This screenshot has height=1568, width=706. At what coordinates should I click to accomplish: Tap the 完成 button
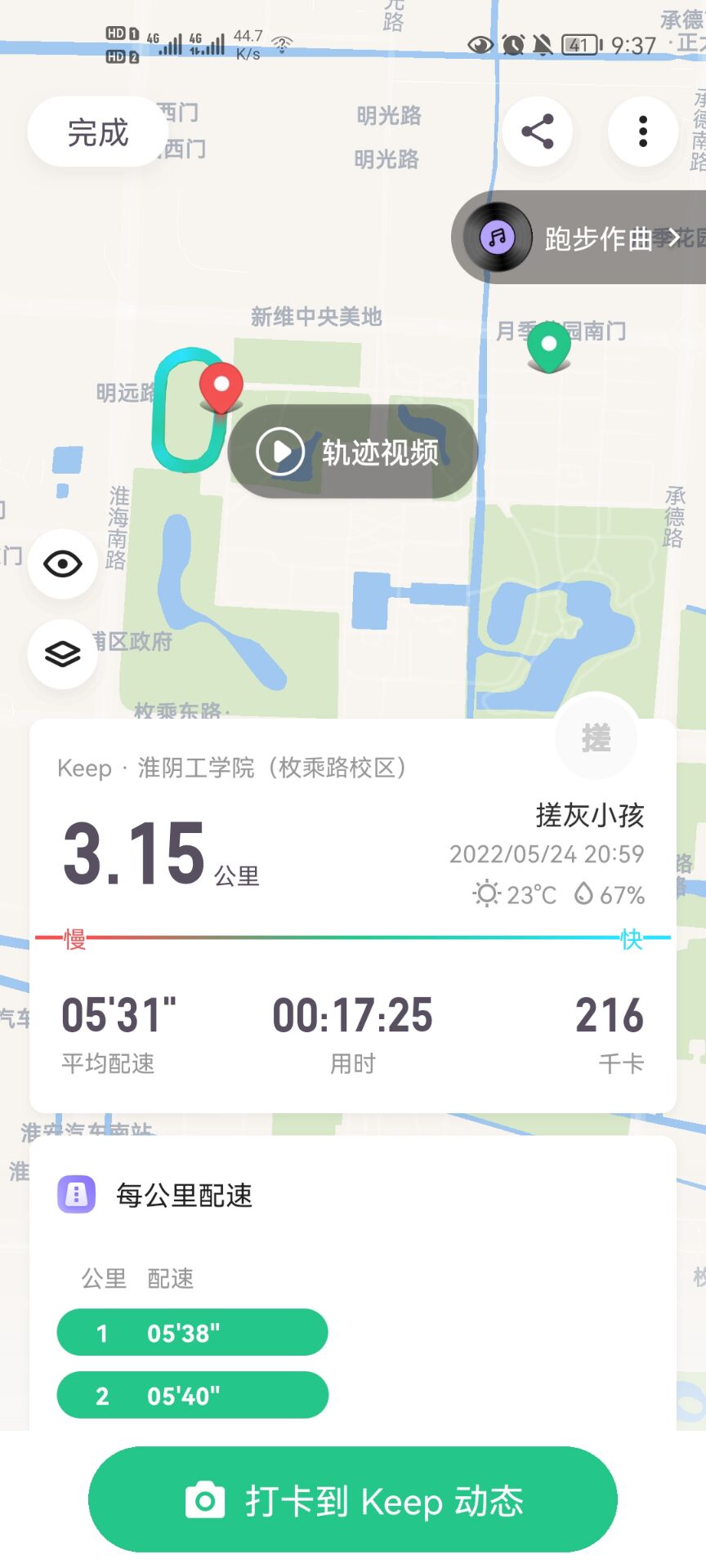[97, 132]
